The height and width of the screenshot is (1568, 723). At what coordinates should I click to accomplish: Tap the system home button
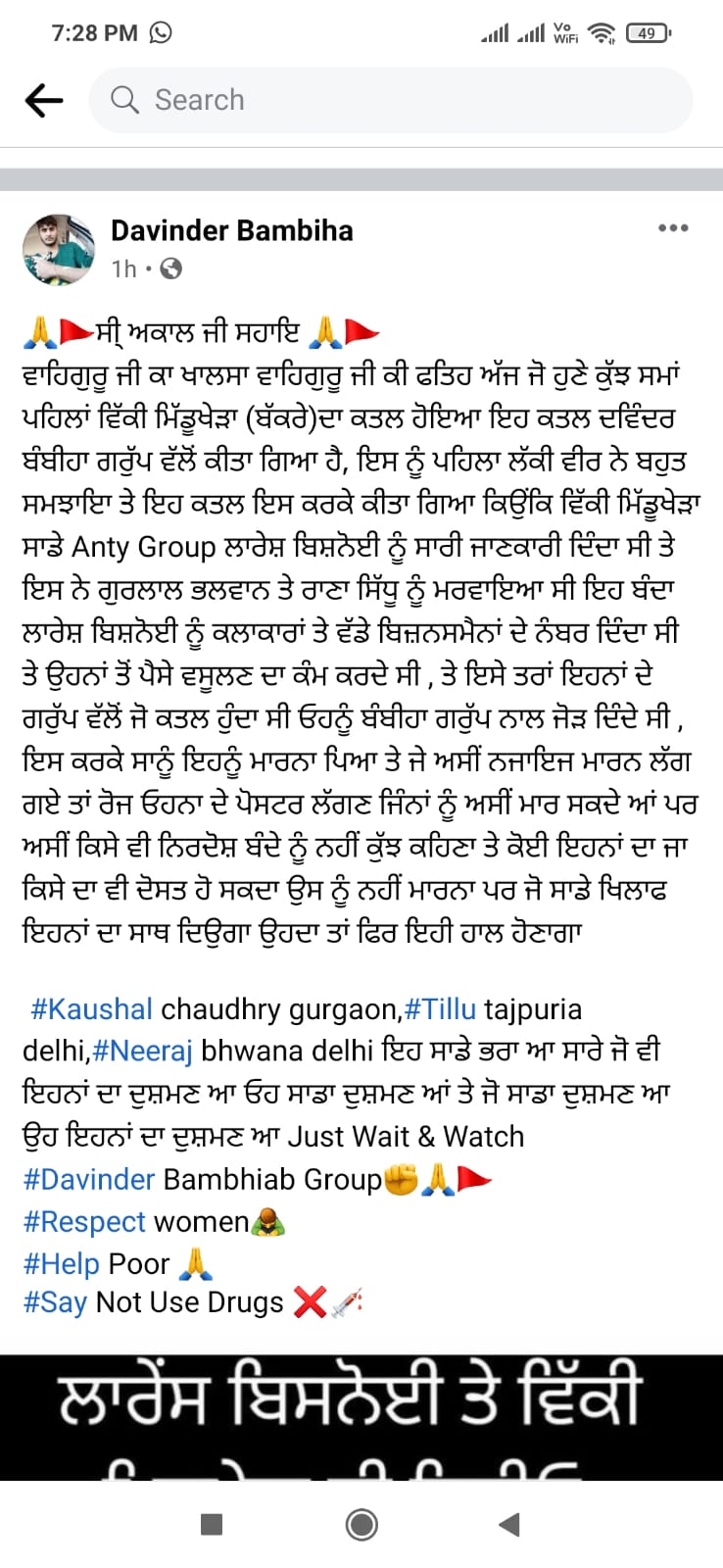tap(361, 1524)
